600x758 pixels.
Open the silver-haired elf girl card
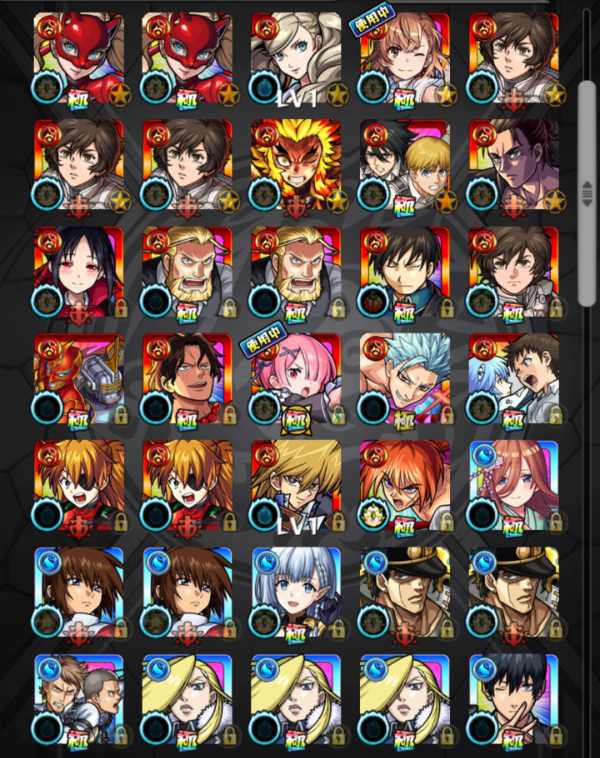pos(296,595)
